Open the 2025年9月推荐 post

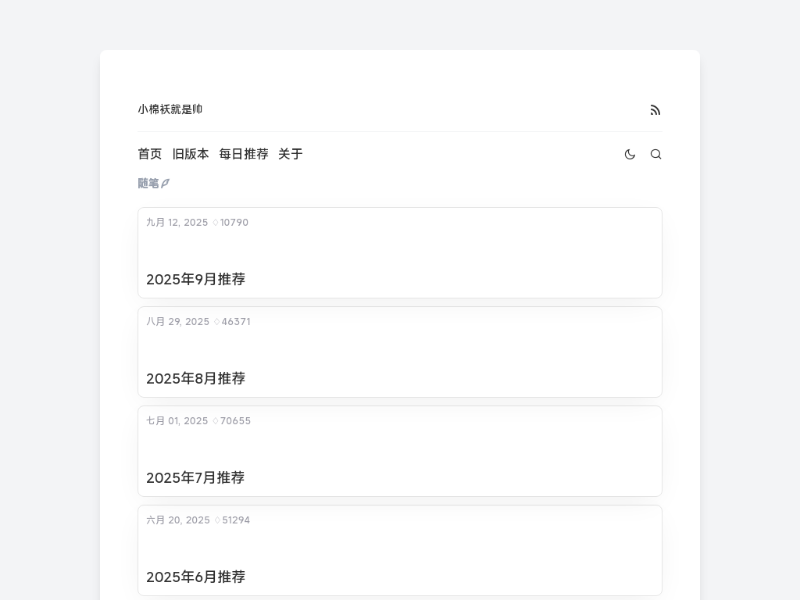196,279
